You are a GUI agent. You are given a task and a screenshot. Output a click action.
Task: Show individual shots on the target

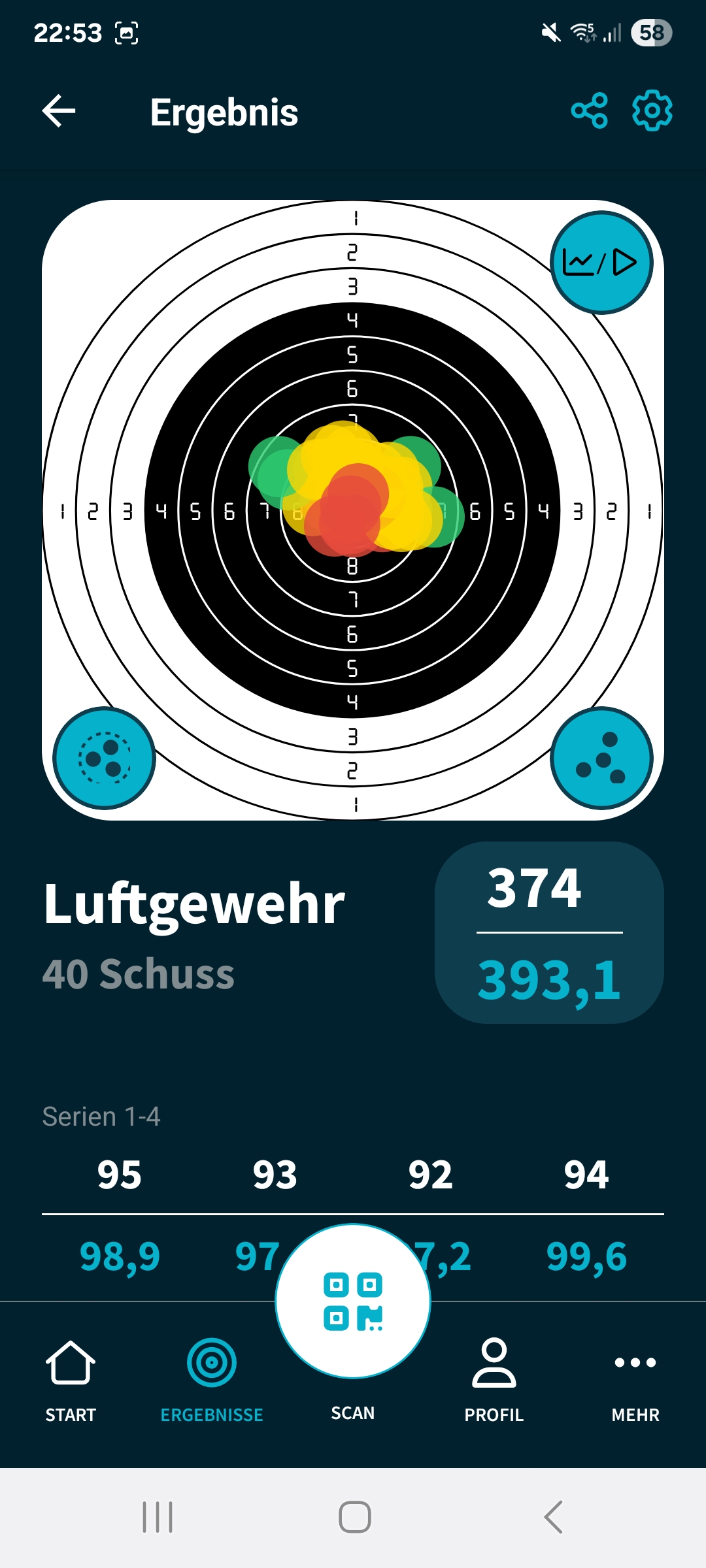point(601,758)
